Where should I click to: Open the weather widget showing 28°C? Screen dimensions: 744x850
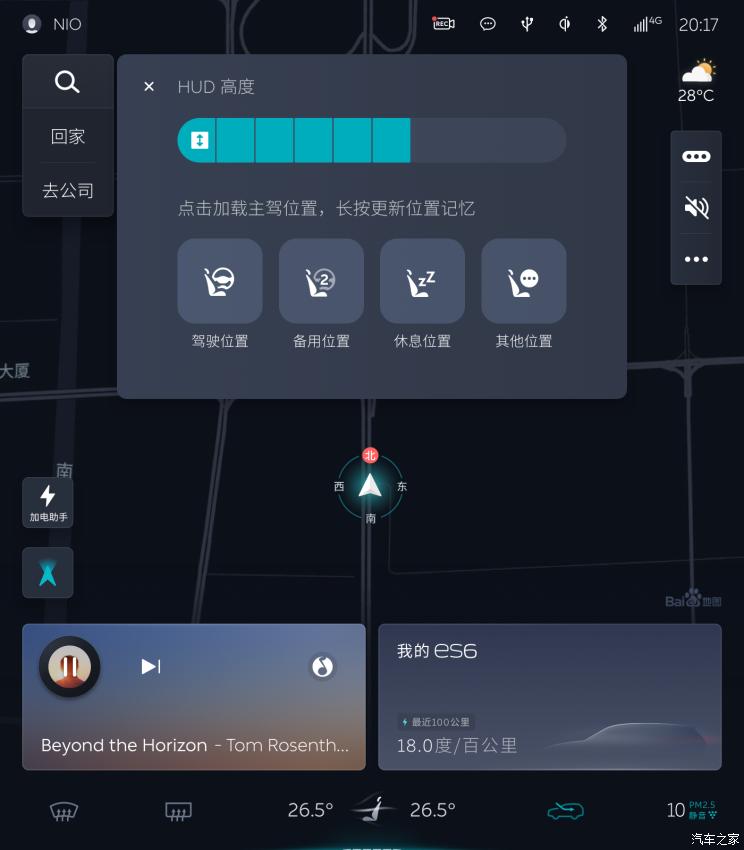pos(697,82)
